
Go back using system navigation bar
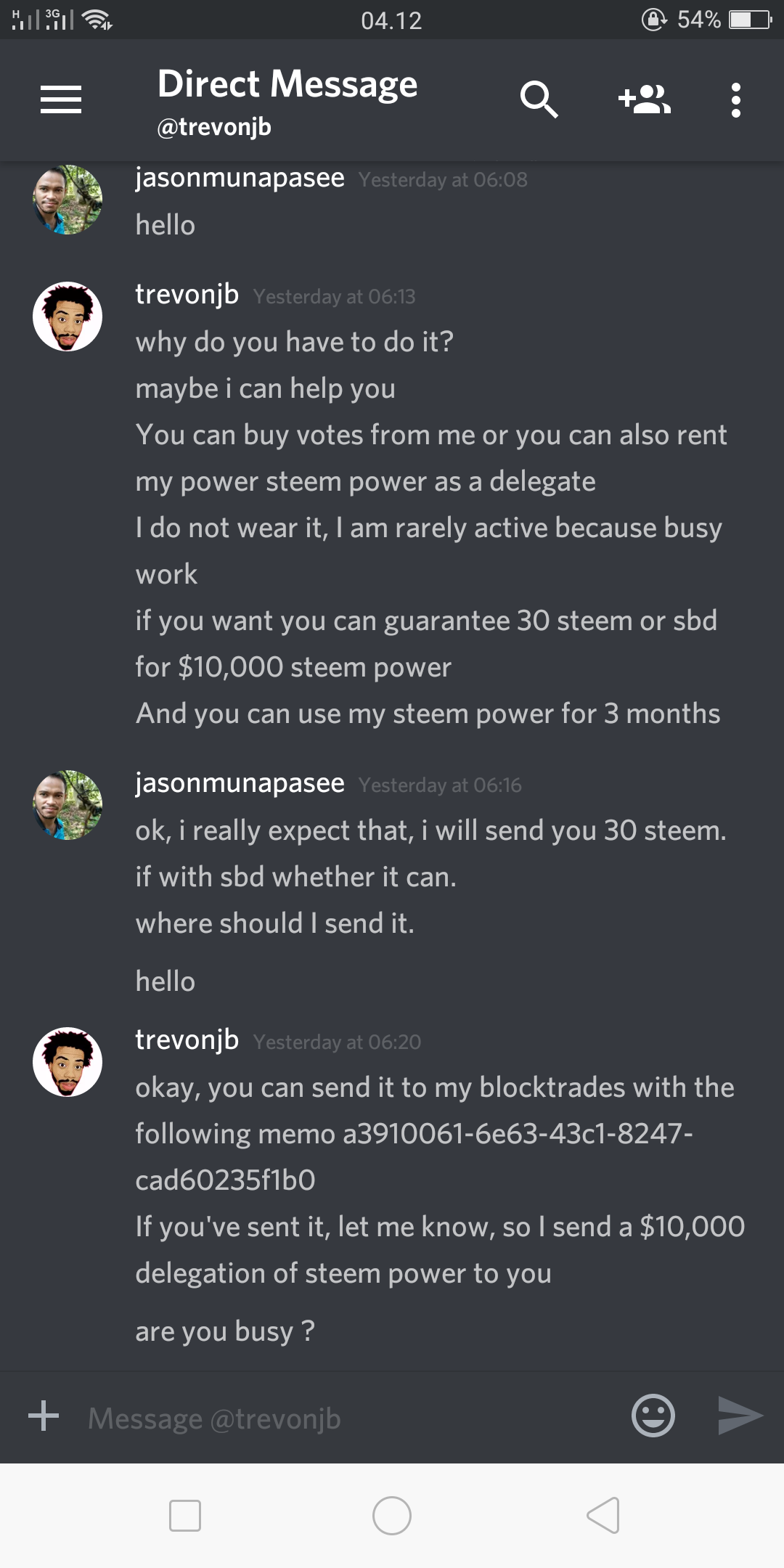click(603, 1515)
